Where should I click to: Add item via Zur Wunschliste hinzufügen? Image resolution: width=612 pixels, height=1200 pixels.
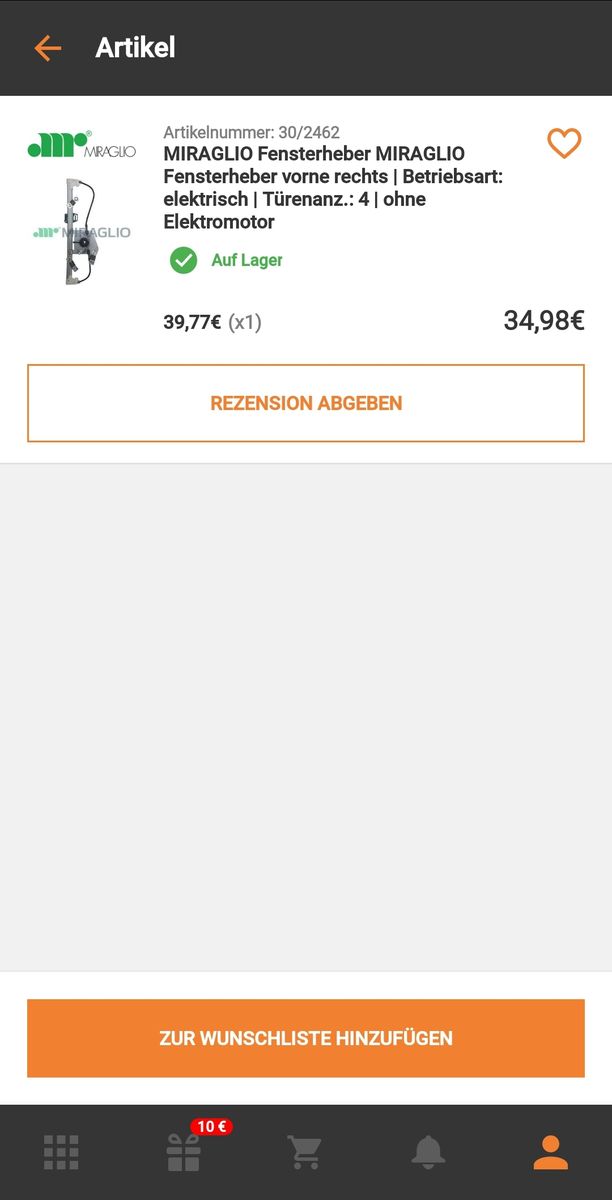306,1038
